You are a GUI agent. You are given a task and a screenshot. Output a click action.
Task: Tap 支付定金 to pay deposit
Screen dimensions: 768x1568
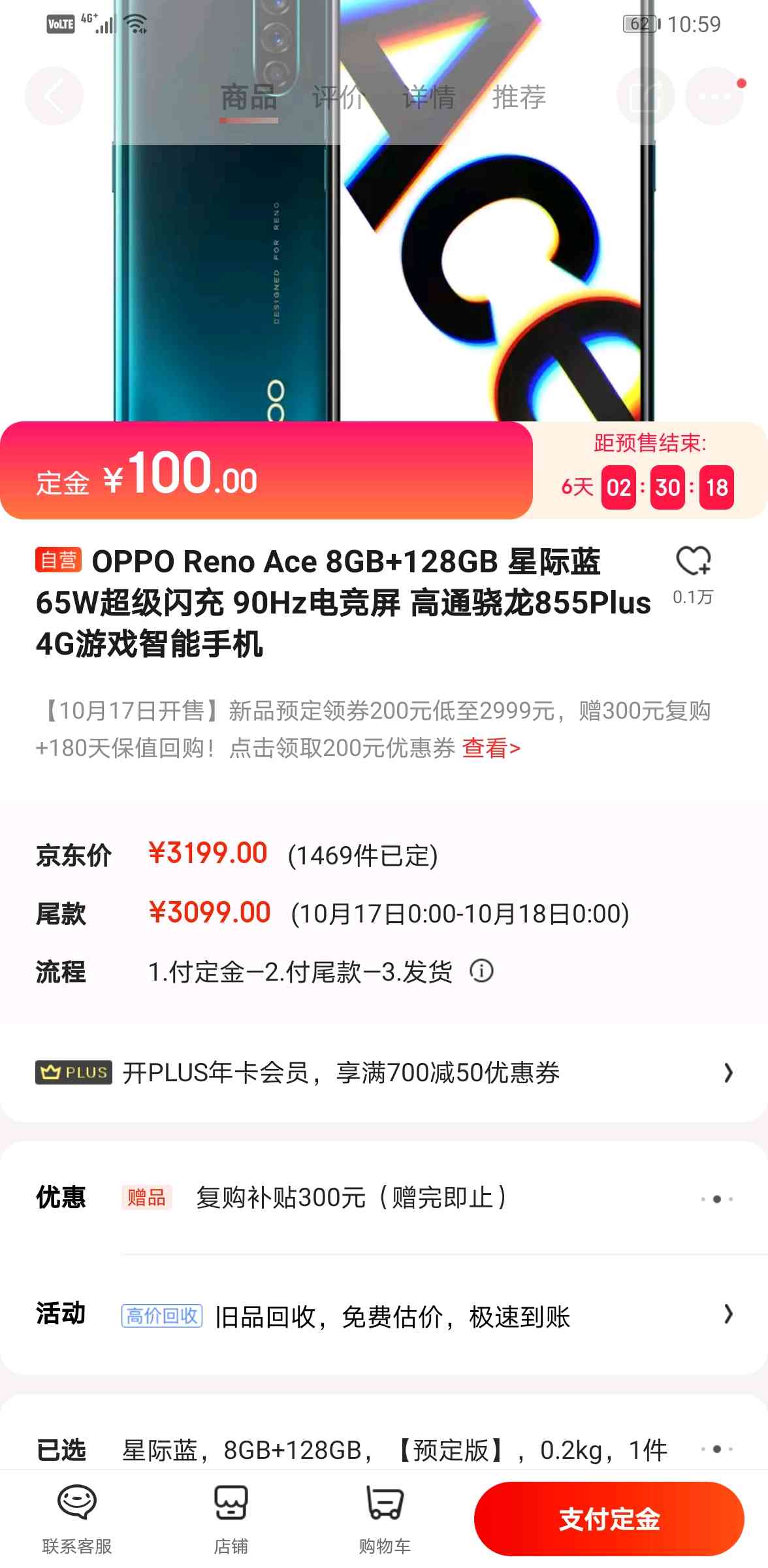pyautogui.click(x=609, y=1518)
